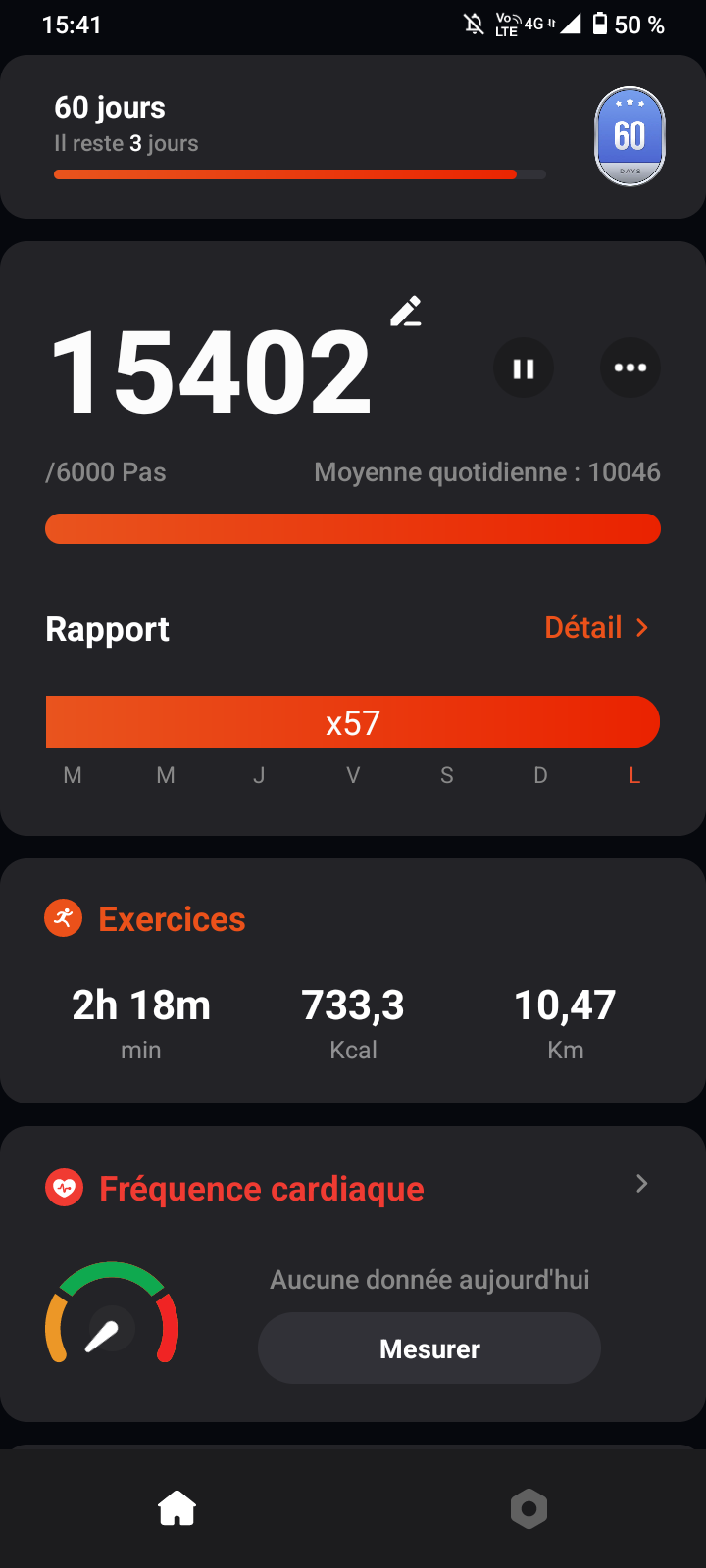Open the Exercices summary card

(x=353, y=980)
